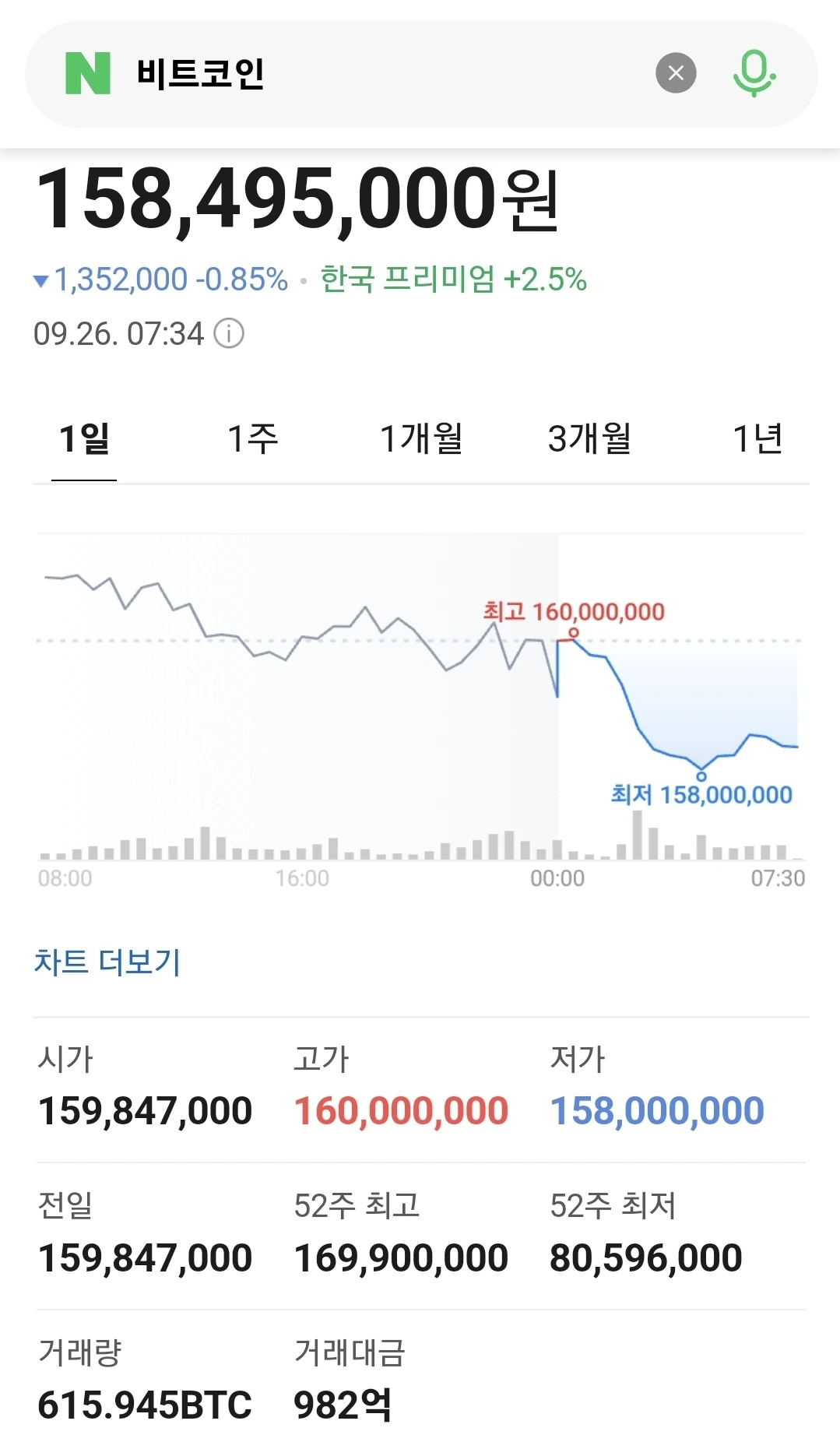840x1456 pixels.
Task: Switch to the 1년 chart tab
Action: tap(757, 438)
